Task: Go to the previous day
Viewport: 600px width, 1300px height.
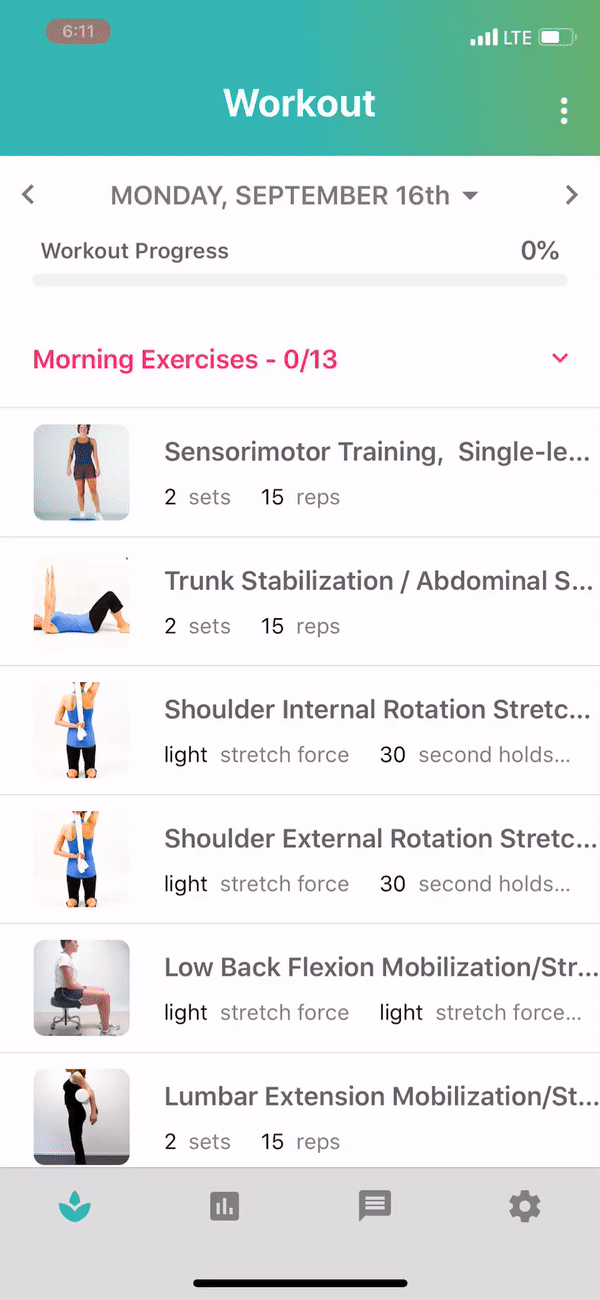Action: tap(28, 195)
